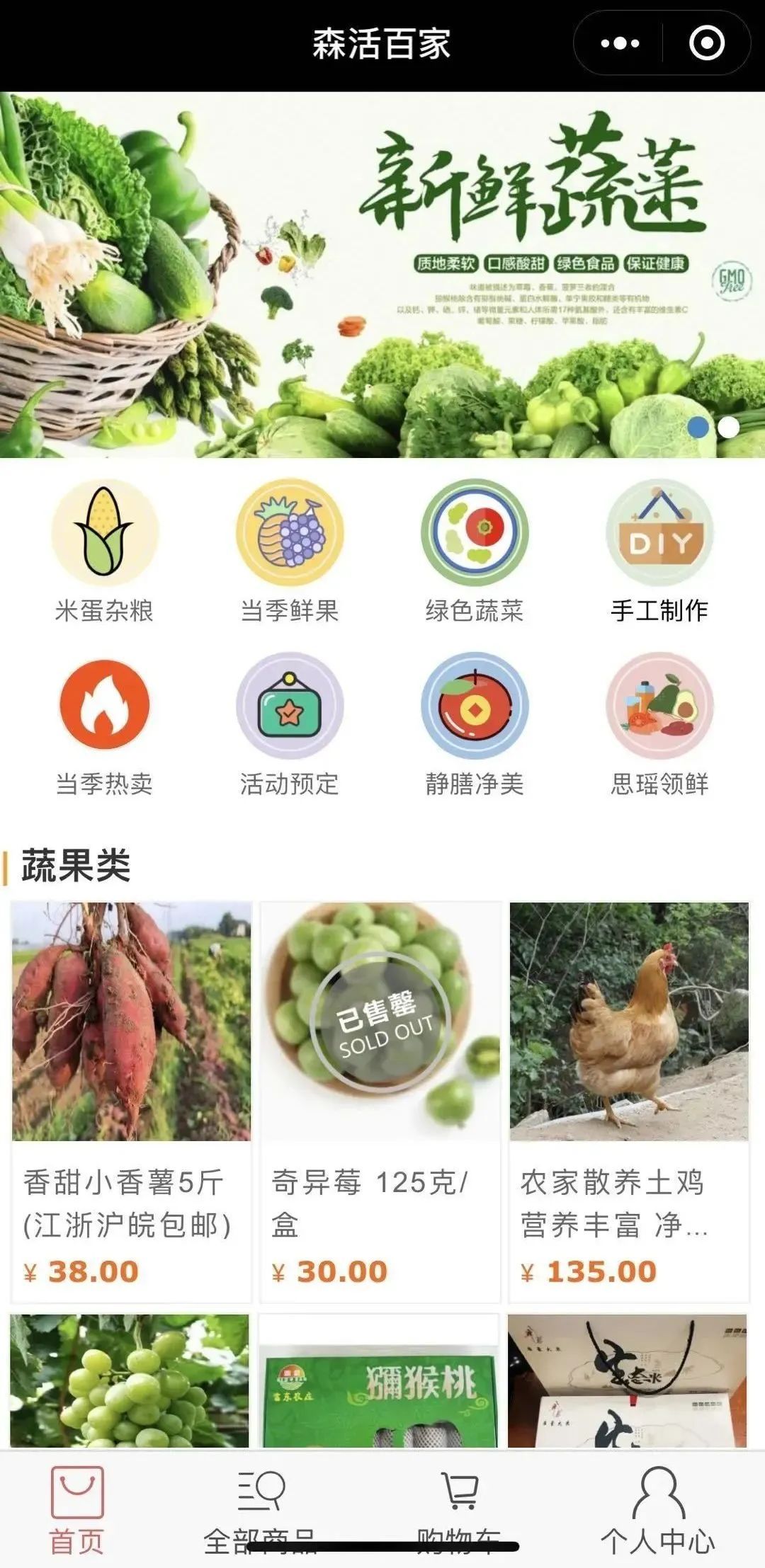
Task: Open the 农家散养土鸡 product card
Action: pos(629,1101)
